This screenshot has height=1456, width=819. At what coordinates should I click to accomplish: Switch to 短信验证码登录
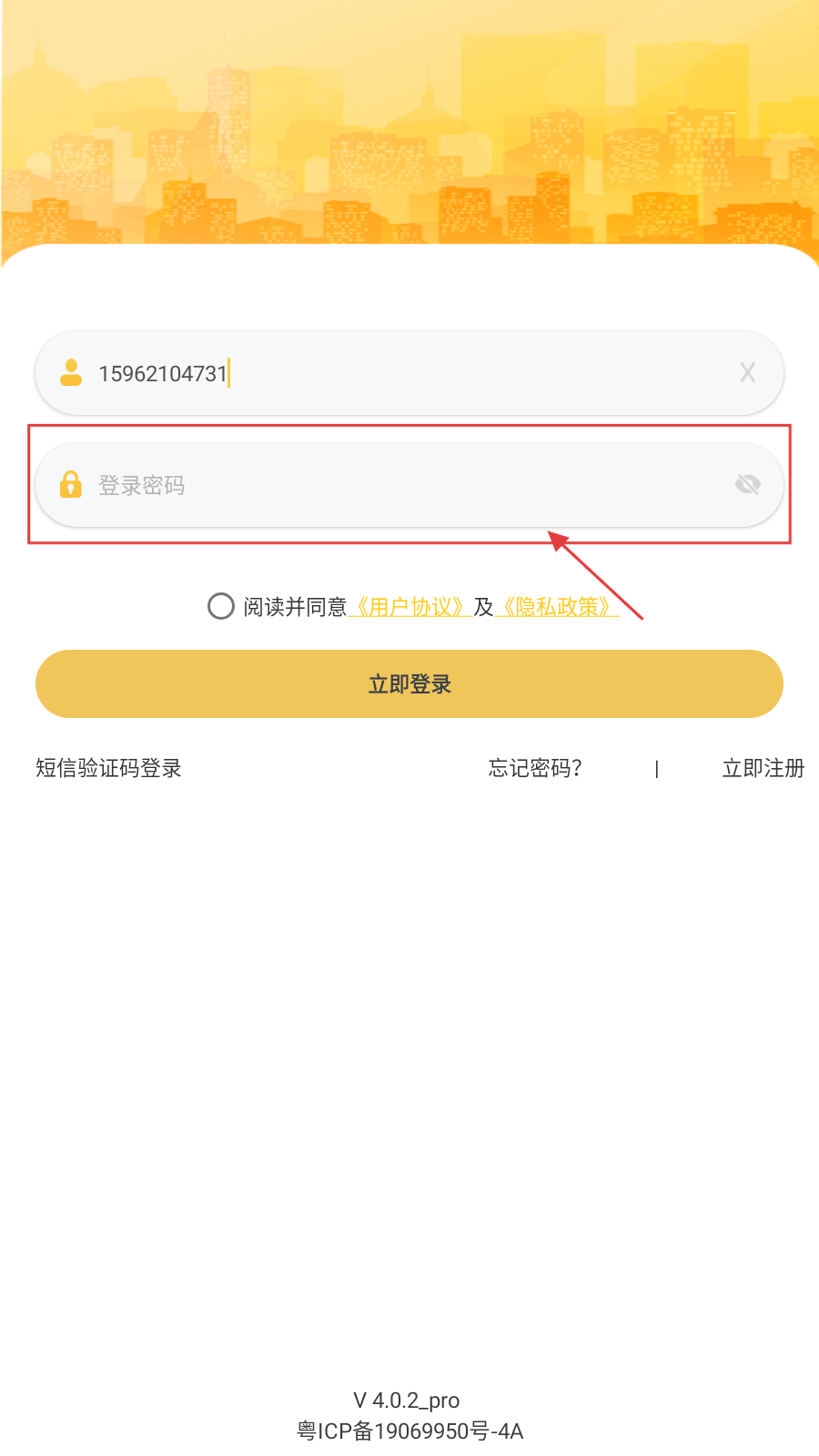click(x=109, y=768)
